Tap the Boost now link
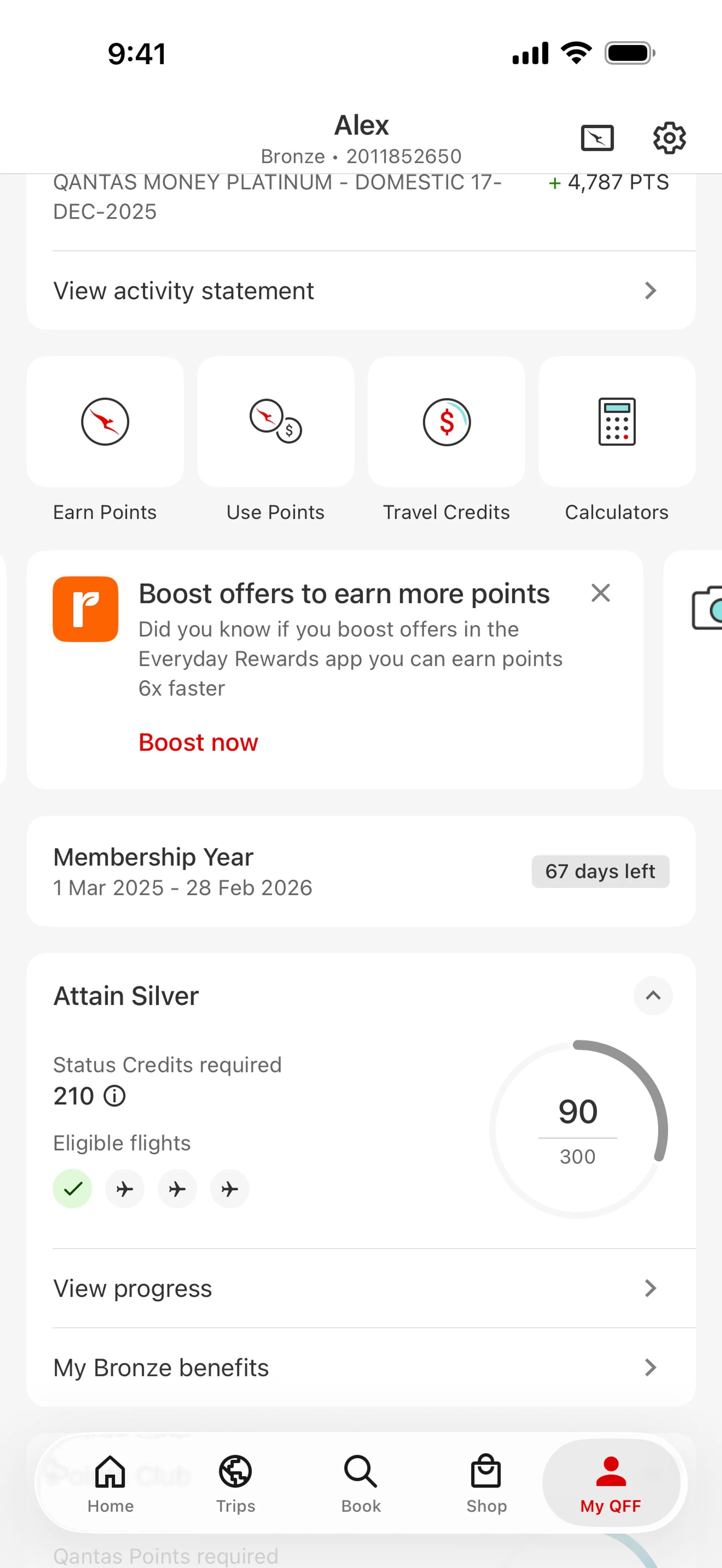This screenshot has height=1568, width=722. point(199,742)
